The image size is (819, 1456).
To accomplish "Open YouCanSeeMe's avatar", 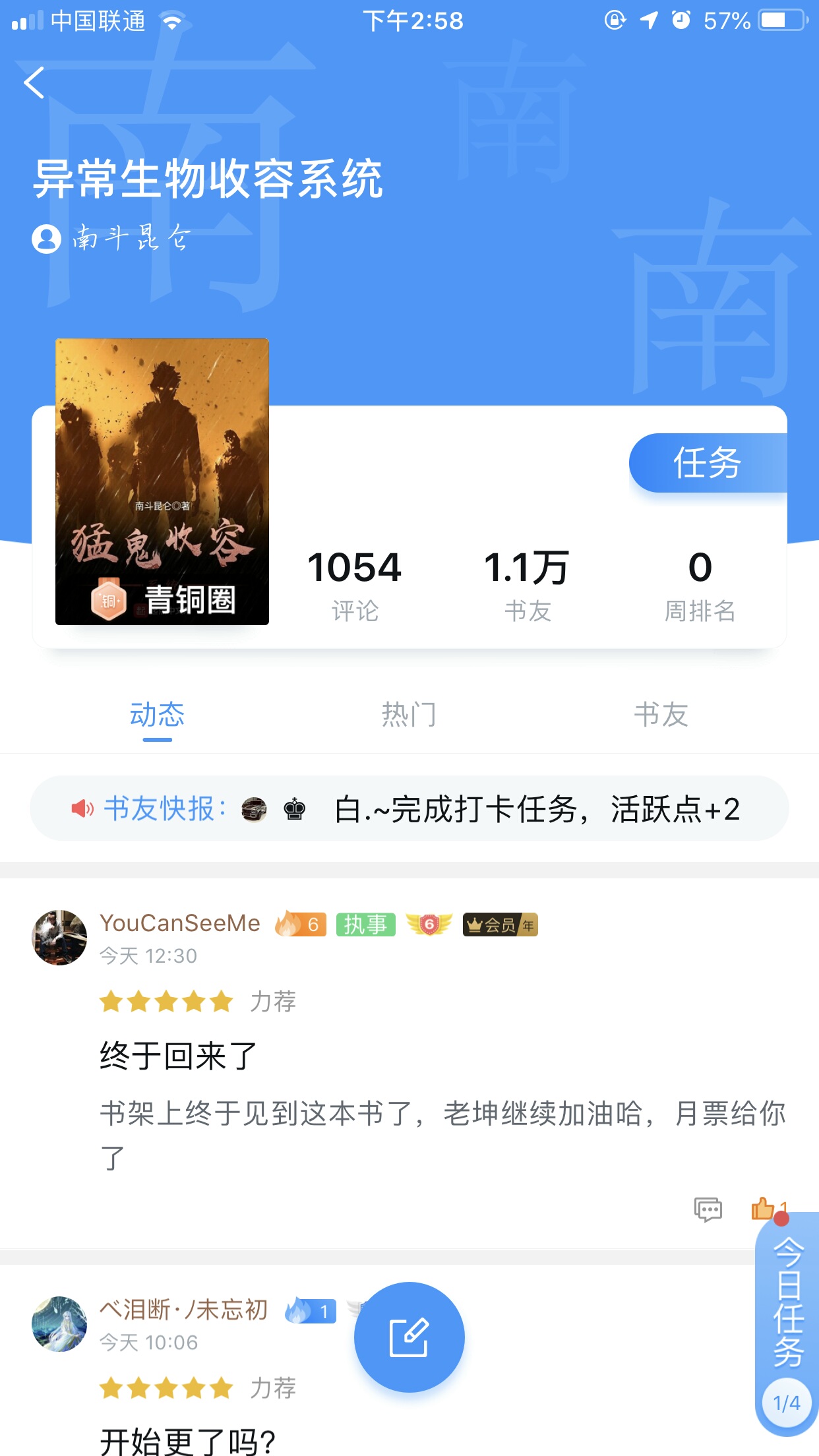I will 59,938.
